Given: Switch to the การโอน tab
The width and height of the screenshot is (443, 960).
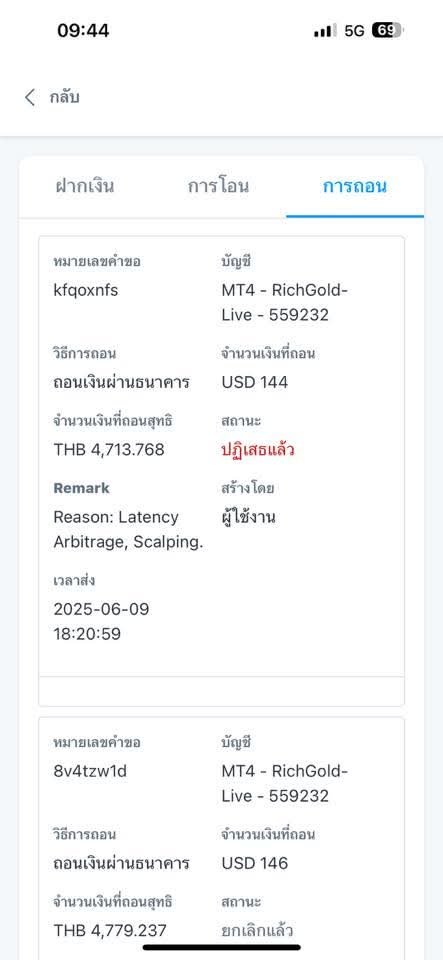Looking at the screenshot, I should point(218,186).
